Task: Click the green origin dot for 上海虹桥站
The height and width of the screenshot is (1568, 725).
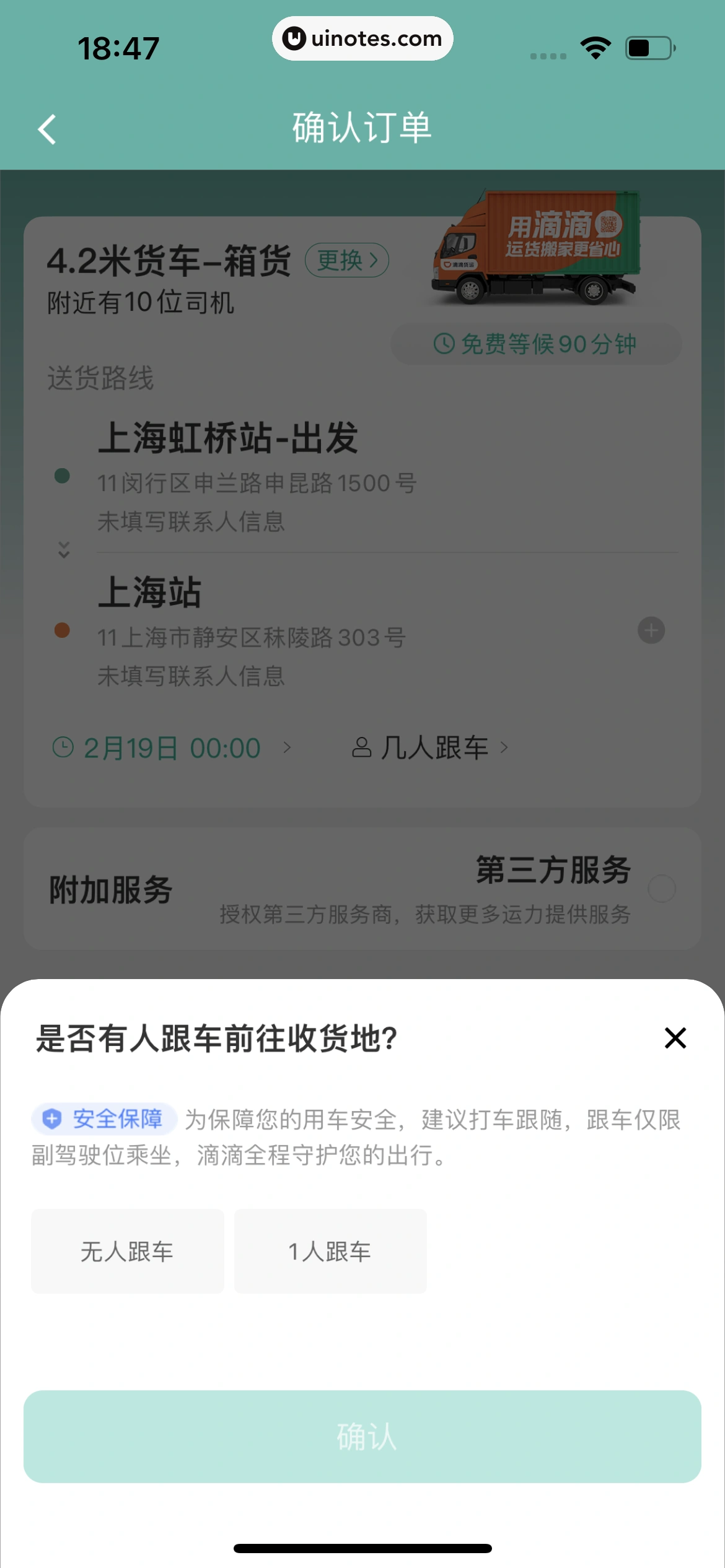Action: [62, 475]
